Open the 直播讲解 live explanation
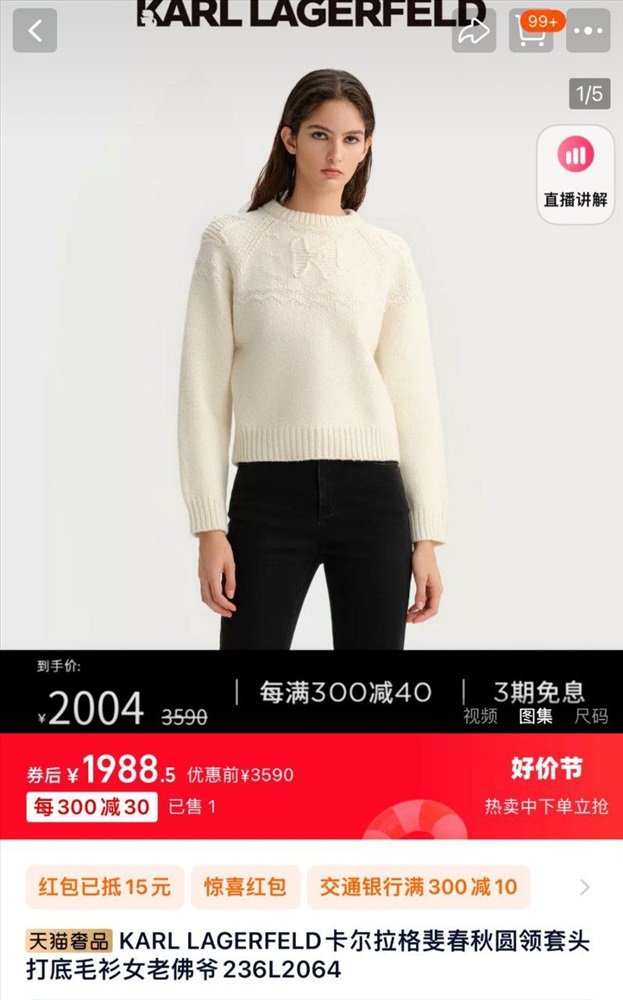The height and width of the screenshot is (1000, 623). point(575,174)
